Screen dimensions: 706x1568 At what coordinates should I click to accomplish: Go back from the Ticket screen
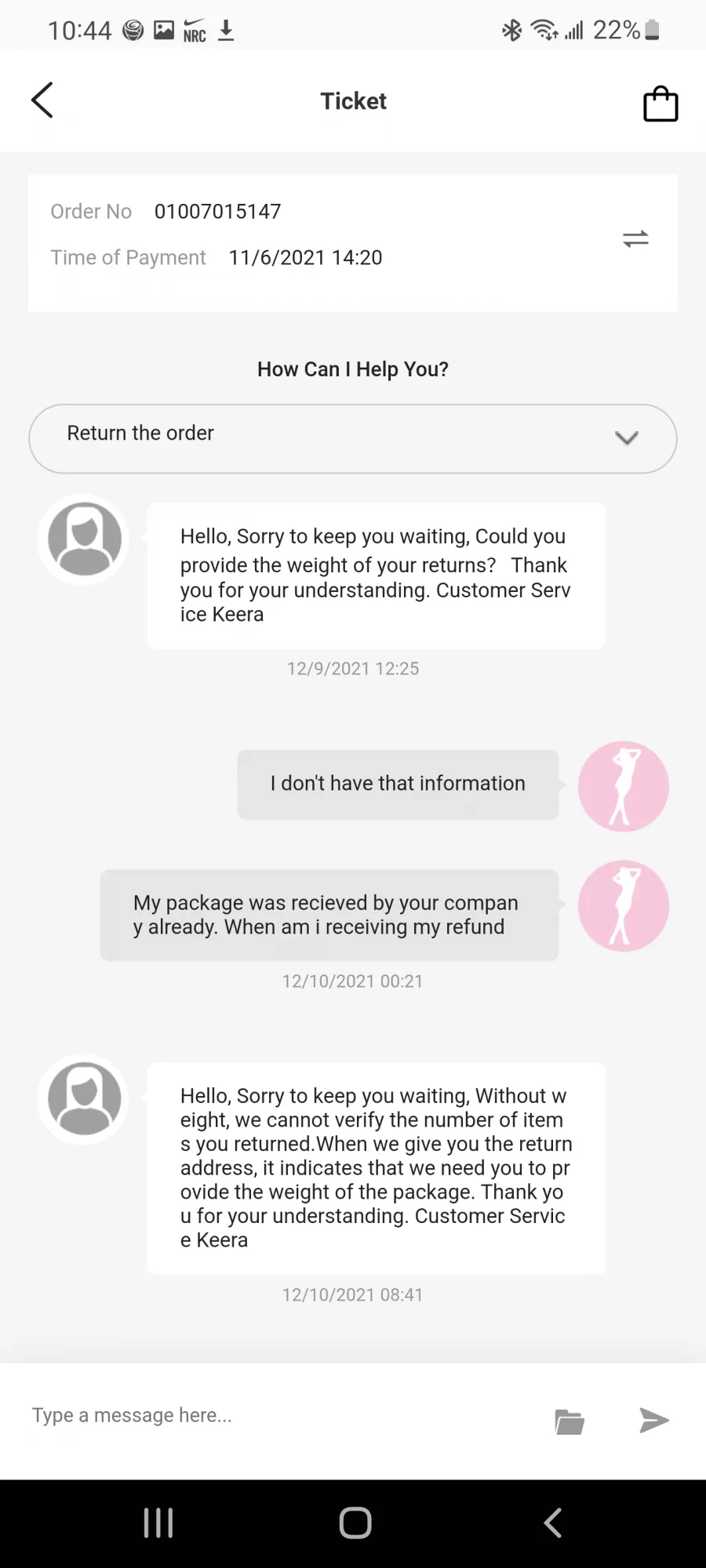(42, 100)
